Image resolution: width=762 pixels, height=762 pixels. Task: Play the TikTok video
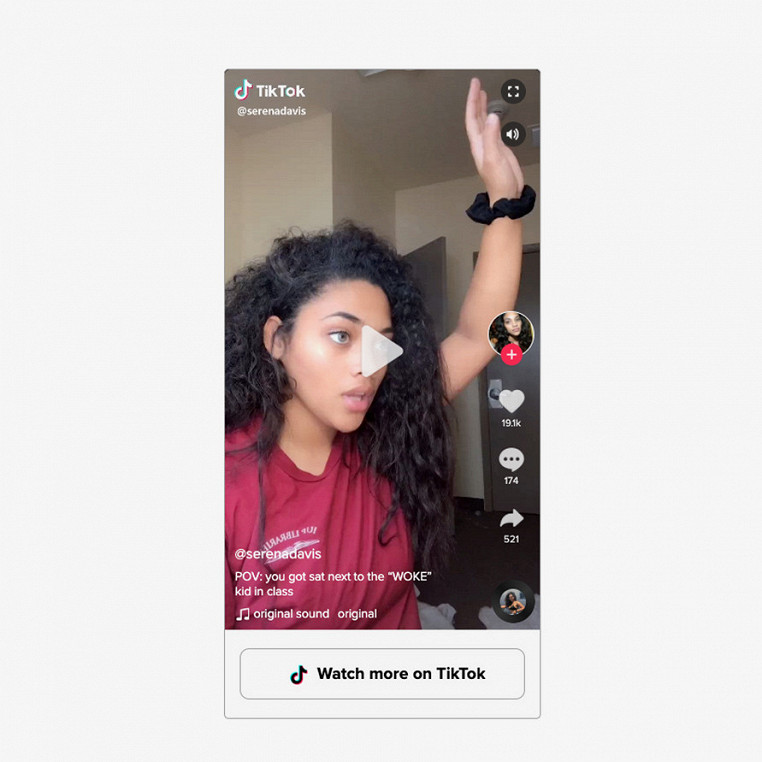click(381, 351)
